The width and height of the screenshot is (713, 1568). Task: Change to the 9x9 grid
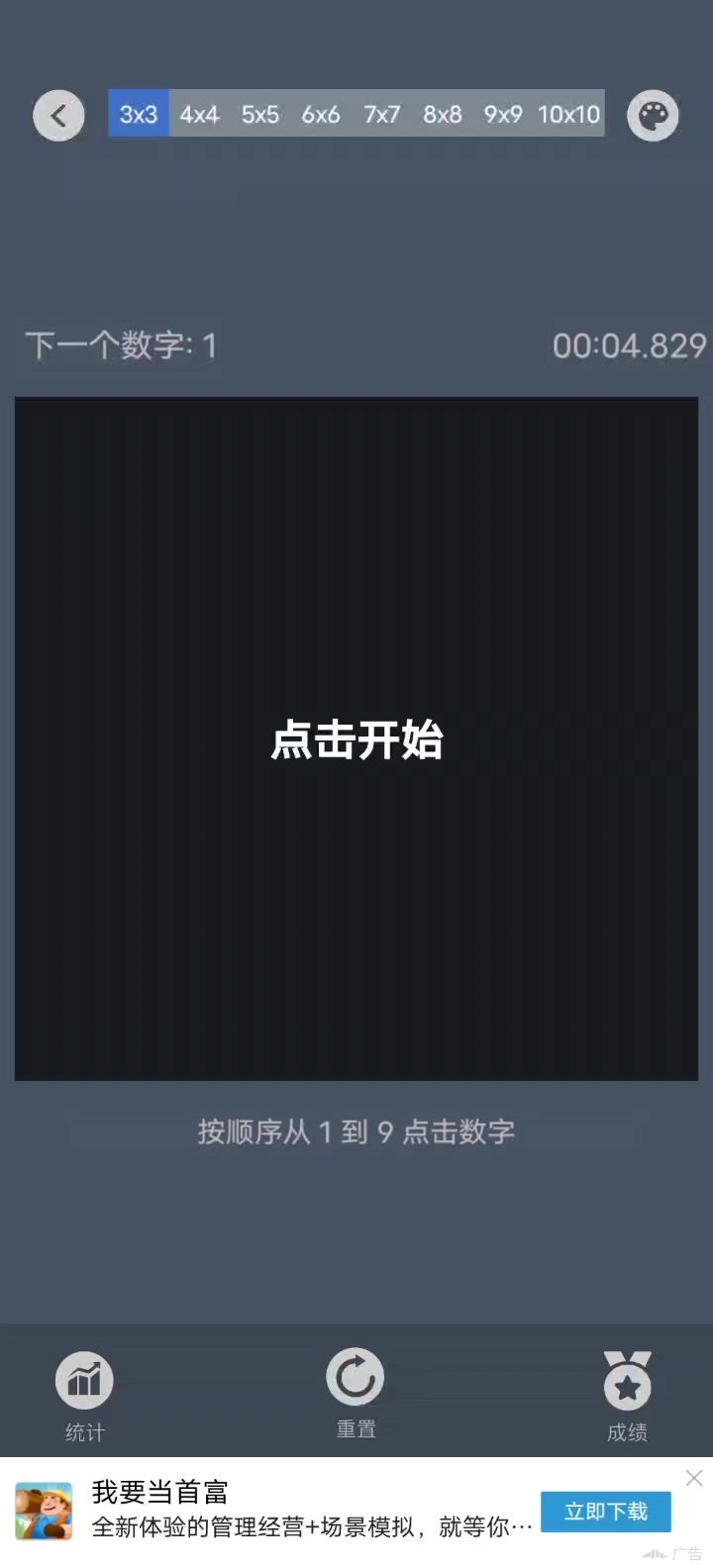coord(503,114)
